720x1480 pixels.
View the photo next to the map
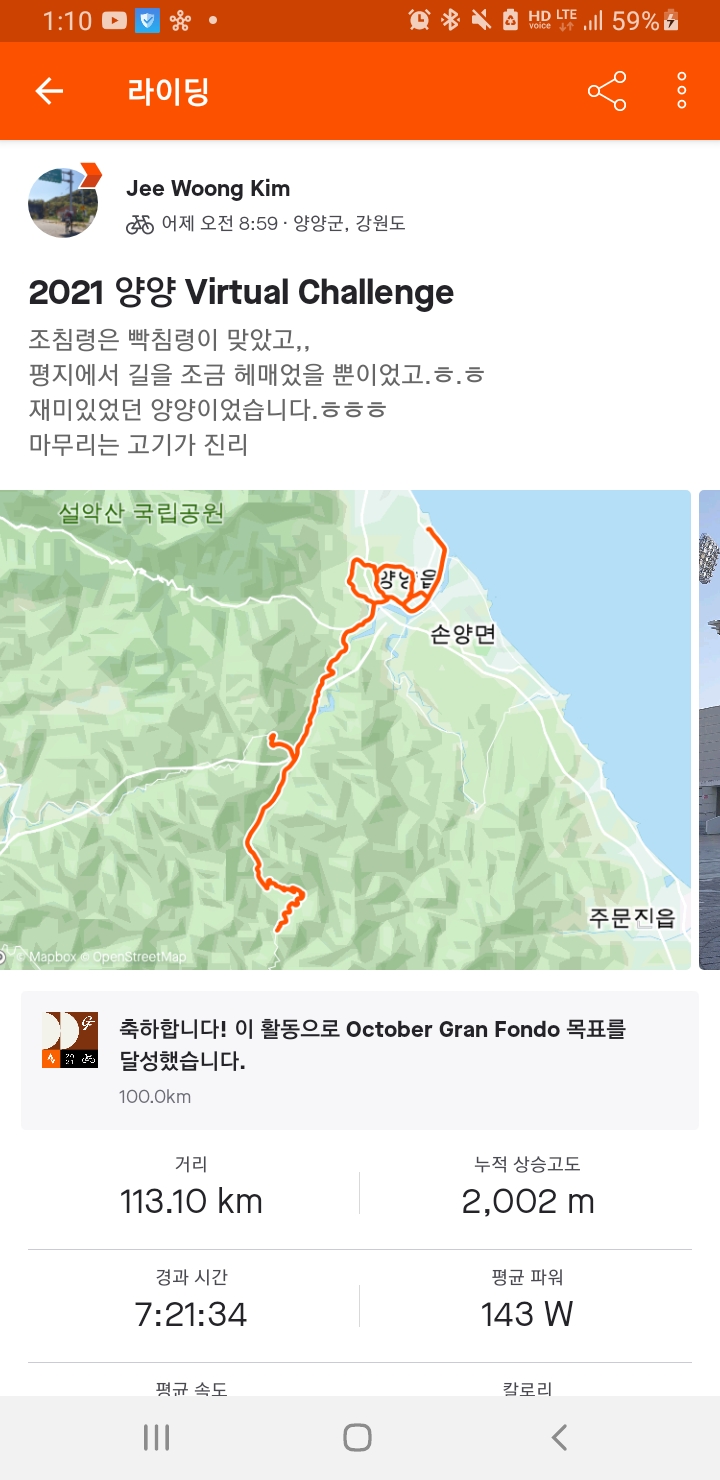(x=709, y=730)
